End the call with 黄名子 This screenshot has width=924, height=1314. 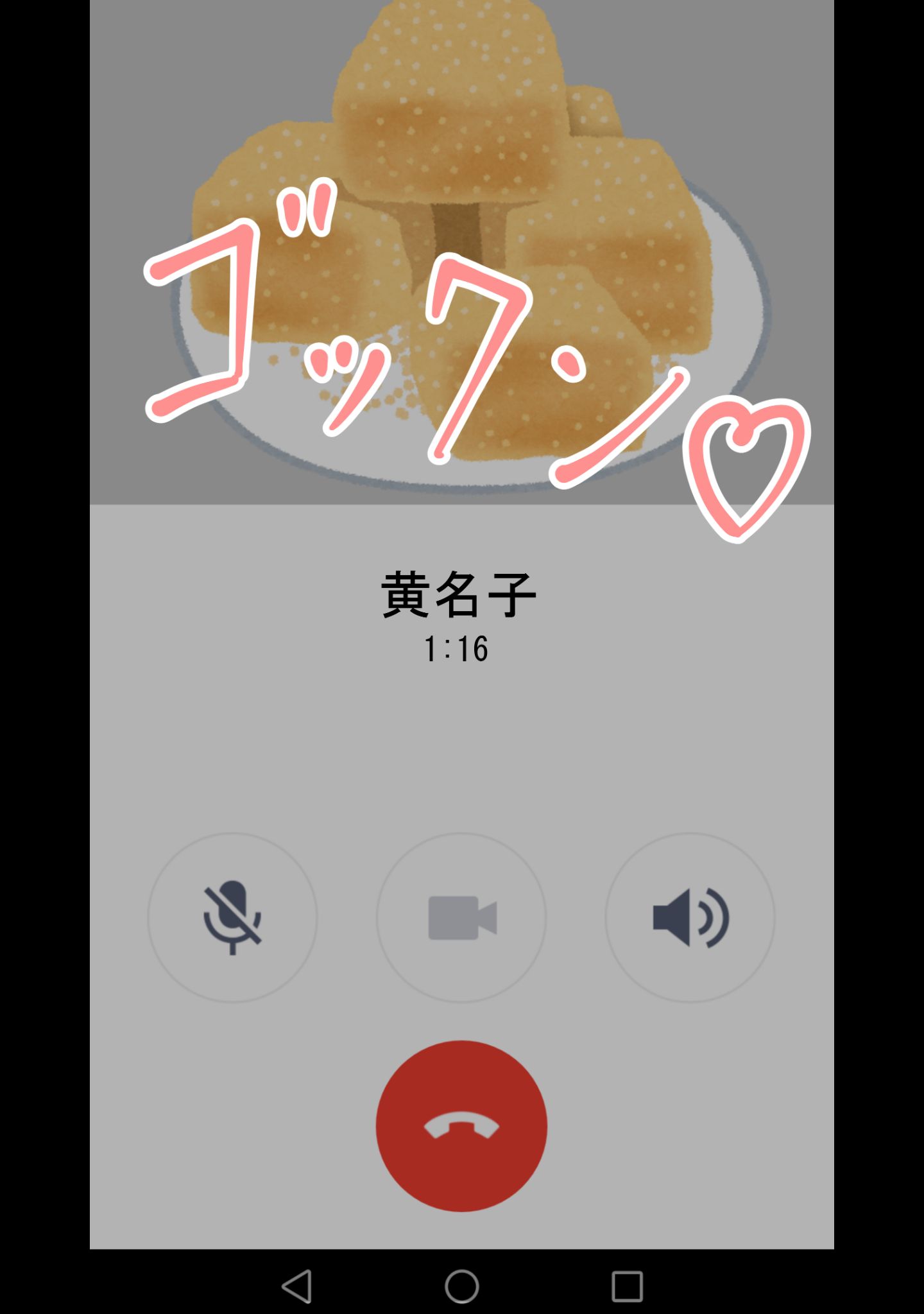(461, 1126)
